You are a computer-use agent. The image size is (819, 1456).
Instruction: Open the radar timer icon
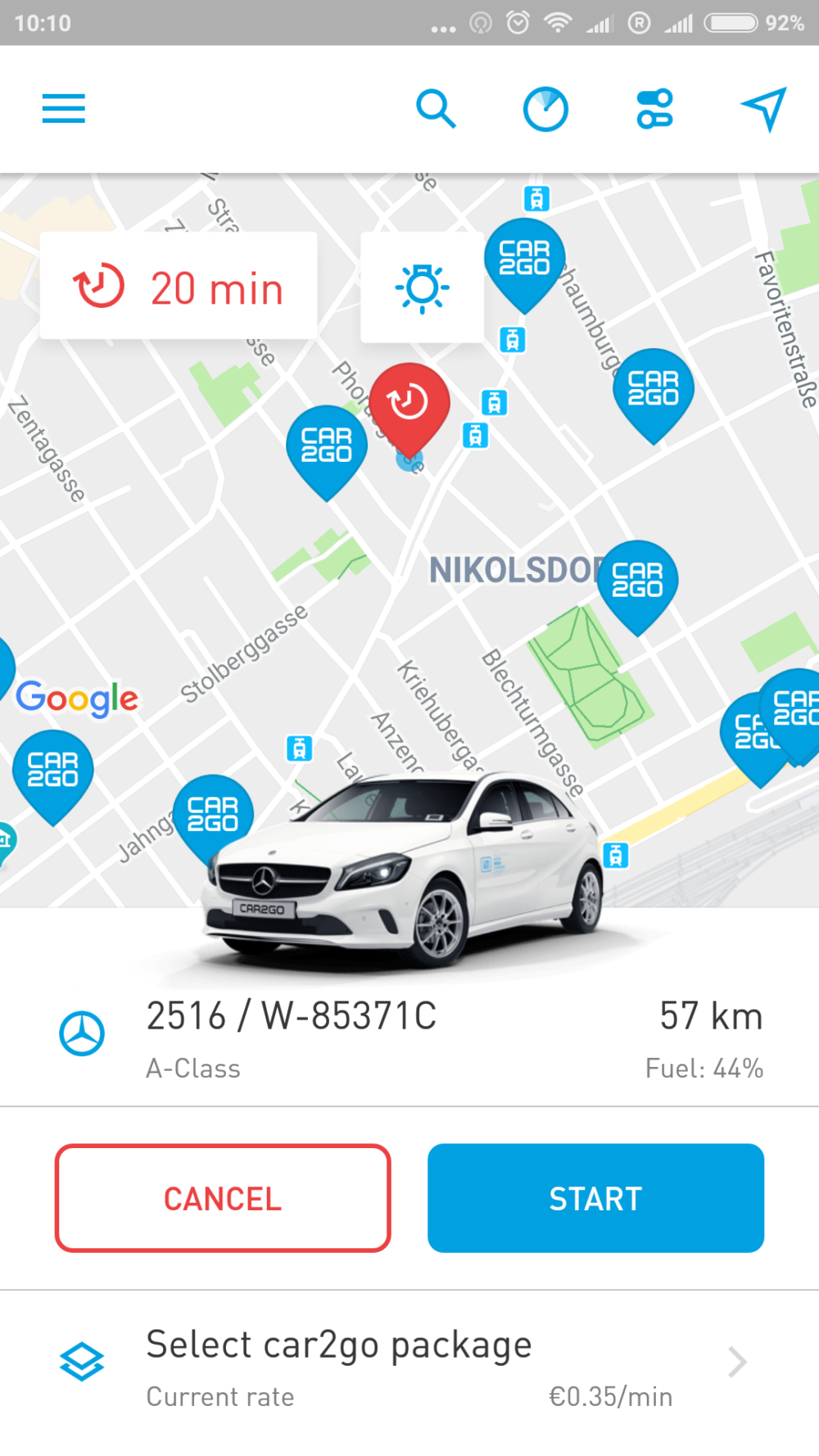(545, 109)
